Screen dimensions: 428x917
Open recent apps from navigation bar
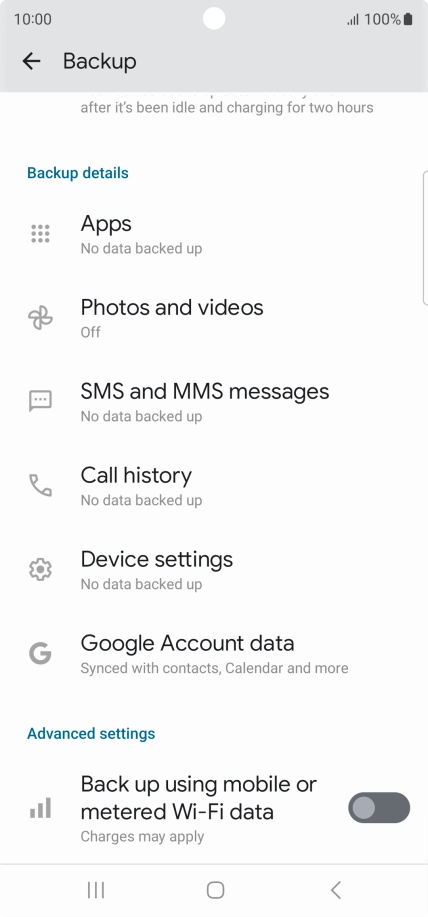point(95,890)
